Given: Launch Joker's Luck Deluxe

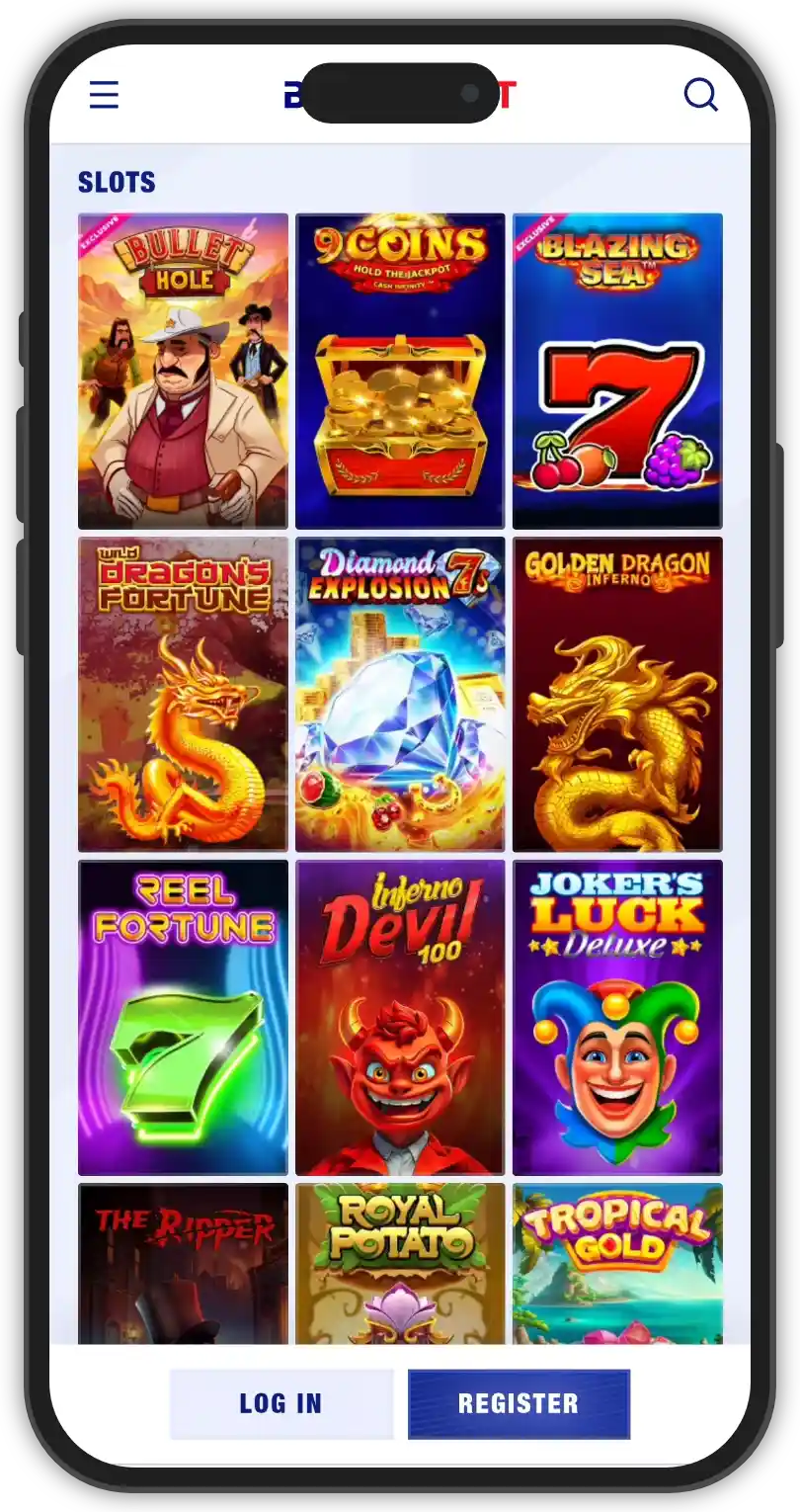Looking at the screenshot, I should (617, 1017).
